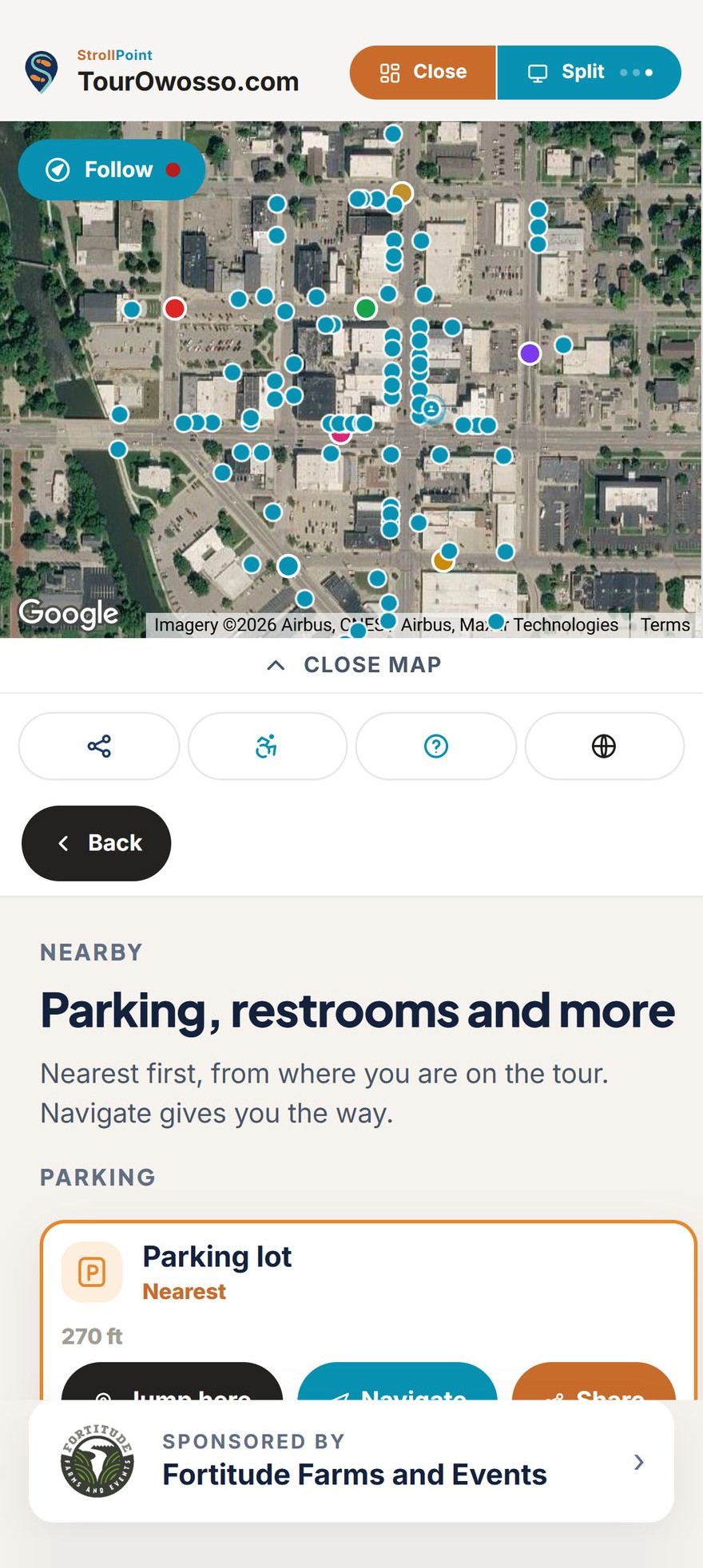The height and width of the screenshot is (1568, 703).
Task: Select the red map marker
Action: 175,308
